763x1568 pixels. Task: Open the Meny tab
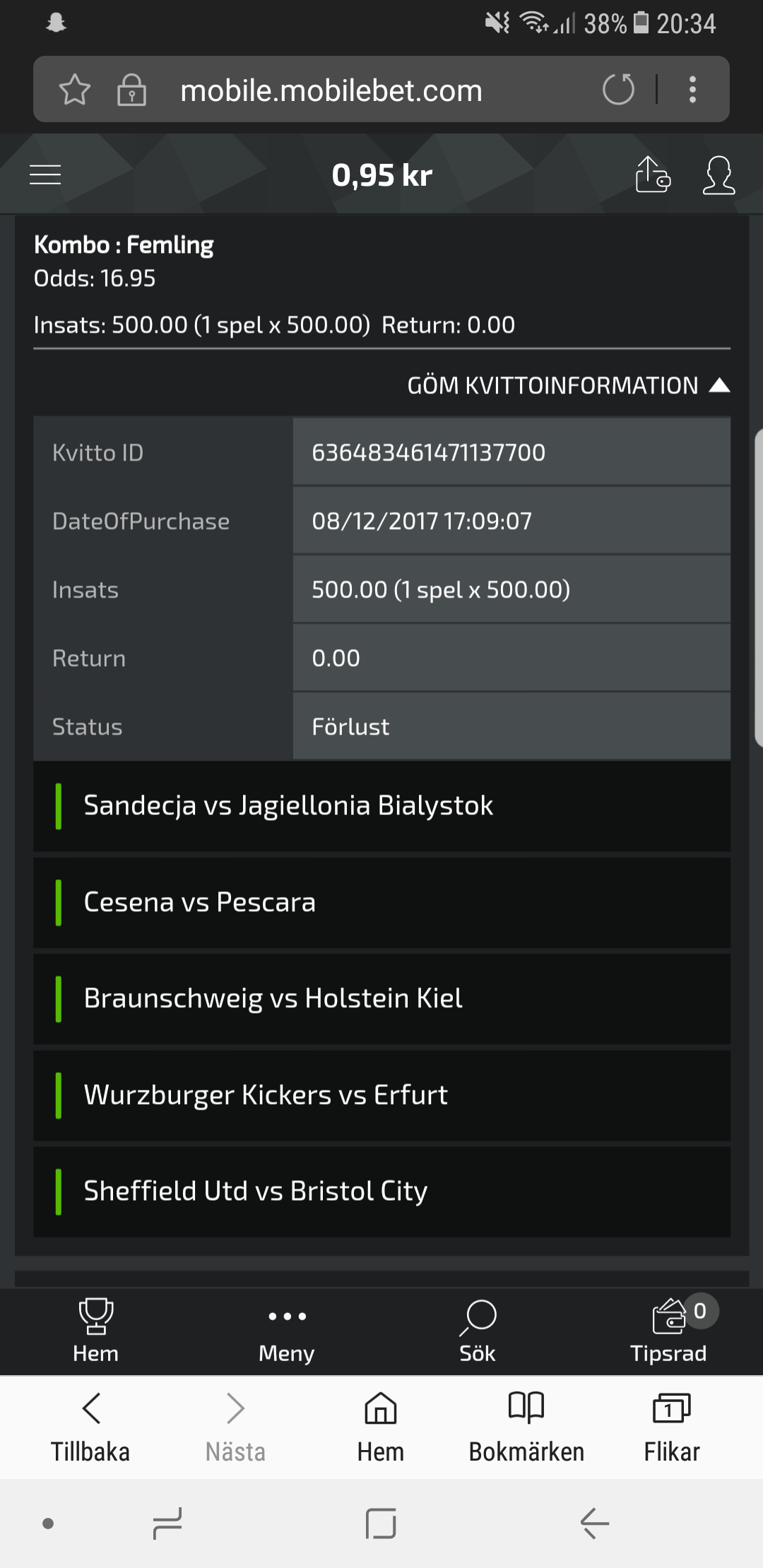tap(286, 1331)
